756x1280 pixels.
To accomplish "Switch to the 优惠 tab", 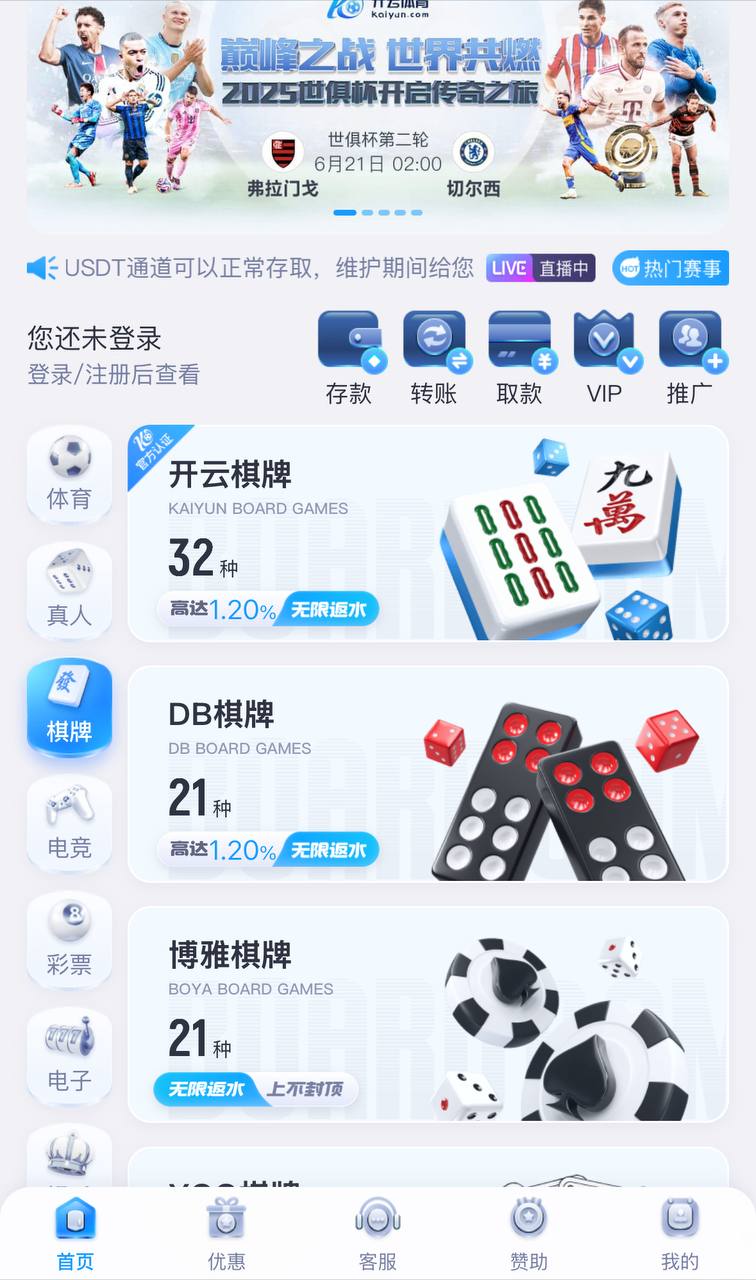I will click(226, 1236).
